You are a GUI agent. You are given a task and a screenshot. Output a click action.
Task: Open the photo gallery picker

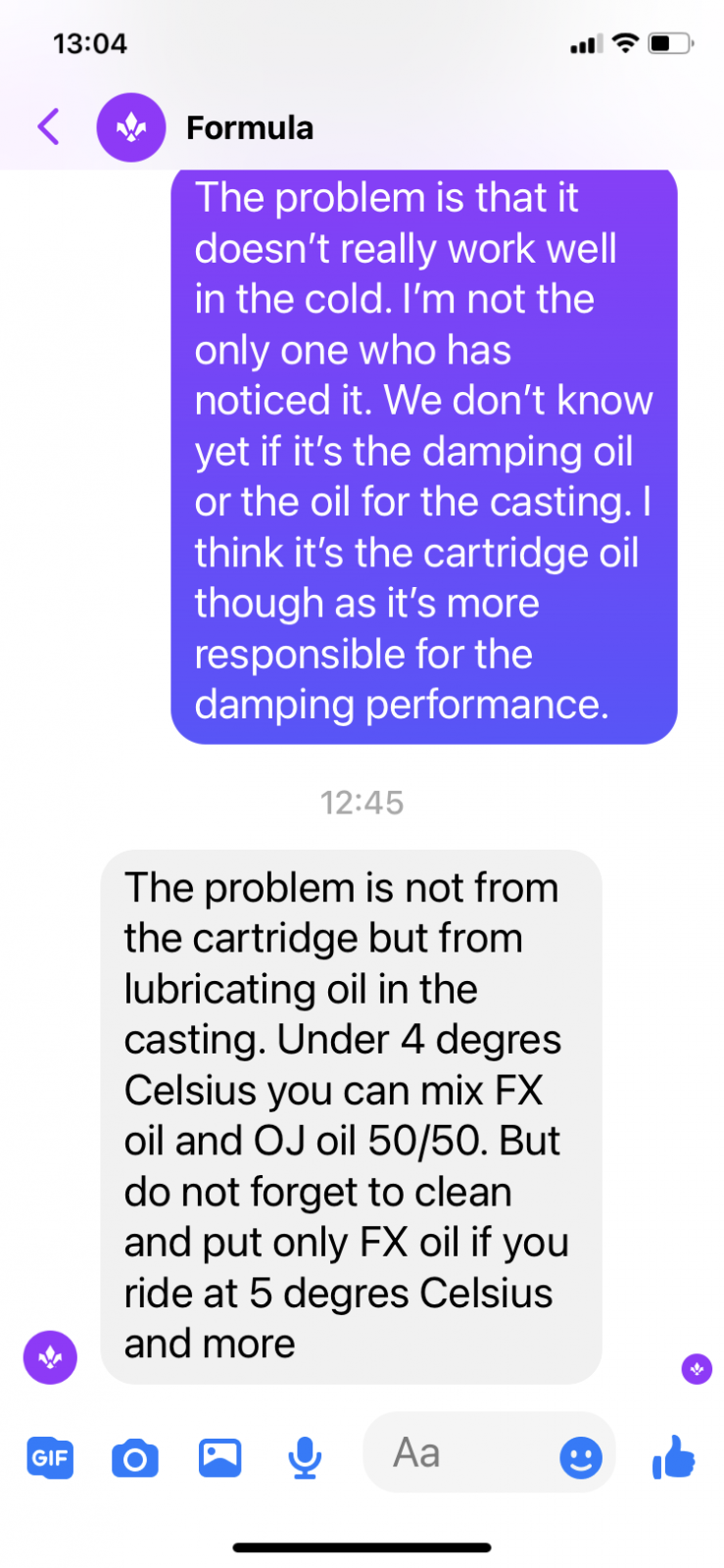tap(220, 1457)
